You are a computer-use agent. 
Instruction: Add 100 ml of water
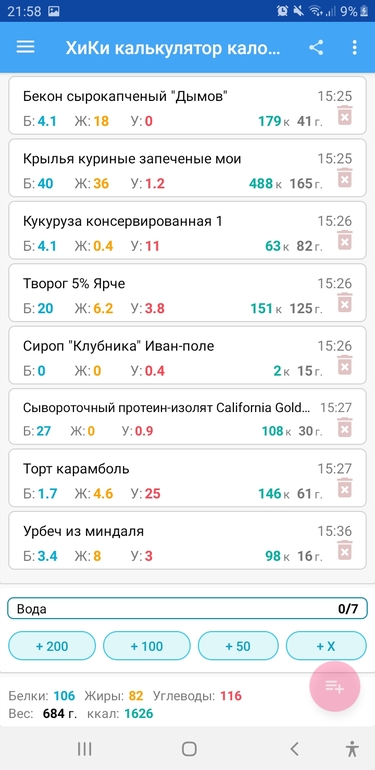[x=146, y=646]
